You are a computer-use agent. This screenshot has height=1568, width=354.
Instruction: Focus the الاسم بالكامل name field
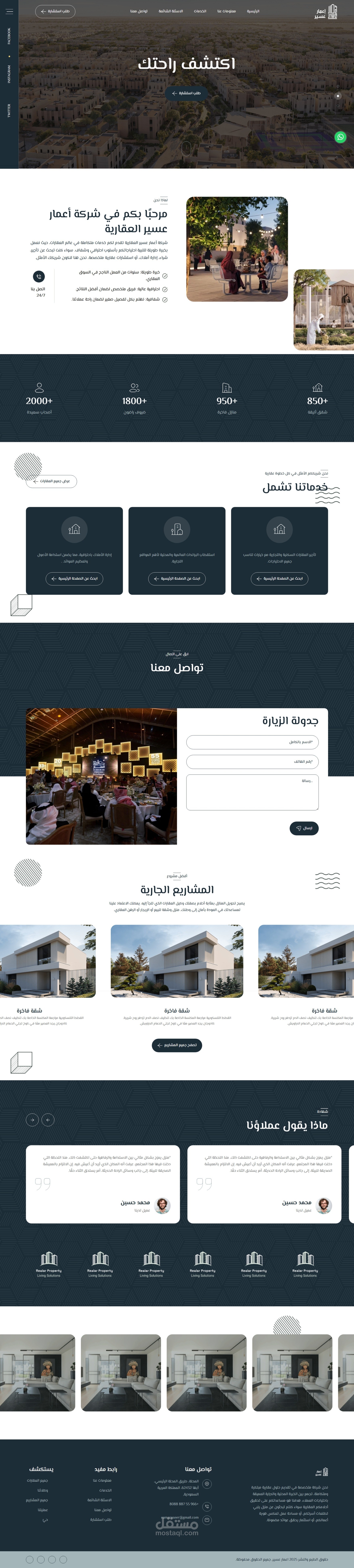tap(252, 742)
